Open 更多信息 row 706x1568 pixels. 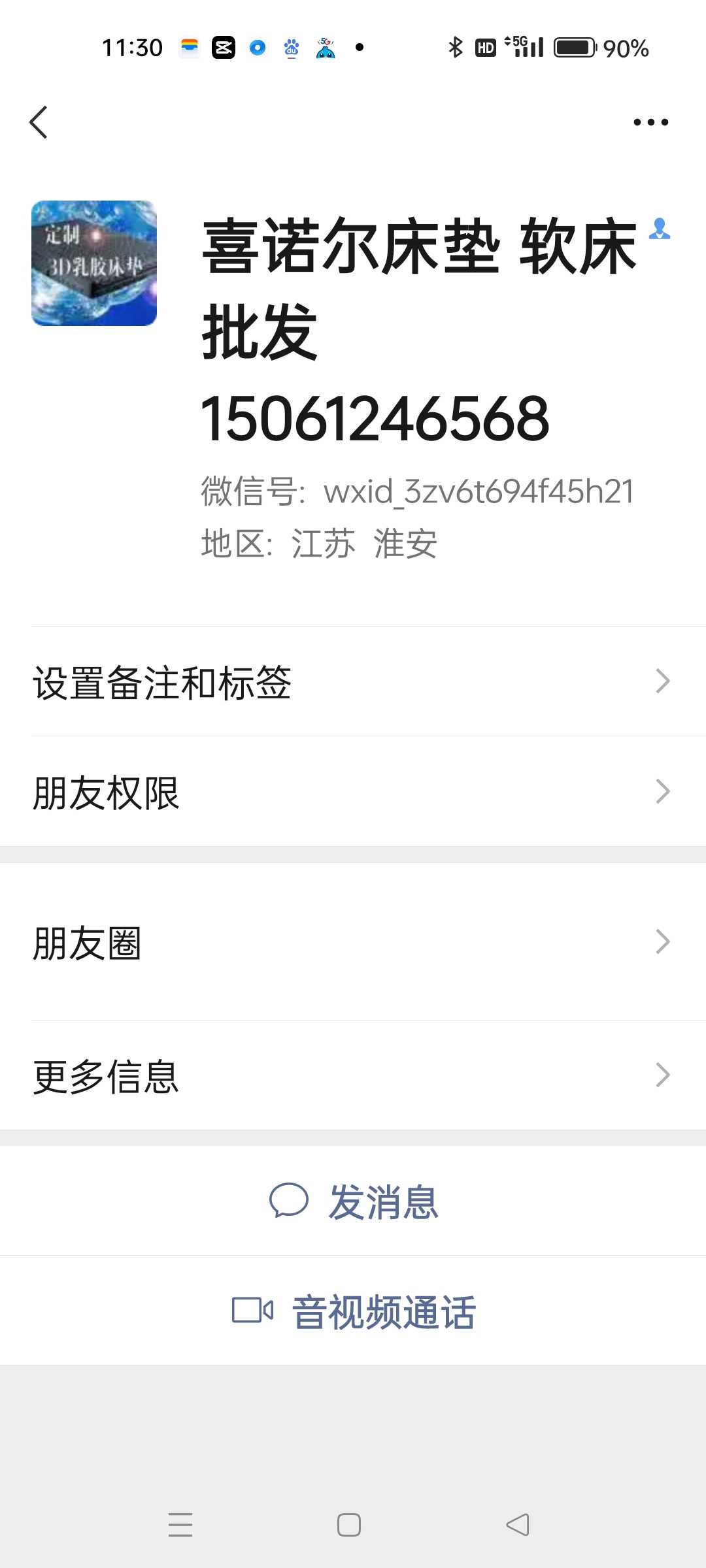(353, 1075)
